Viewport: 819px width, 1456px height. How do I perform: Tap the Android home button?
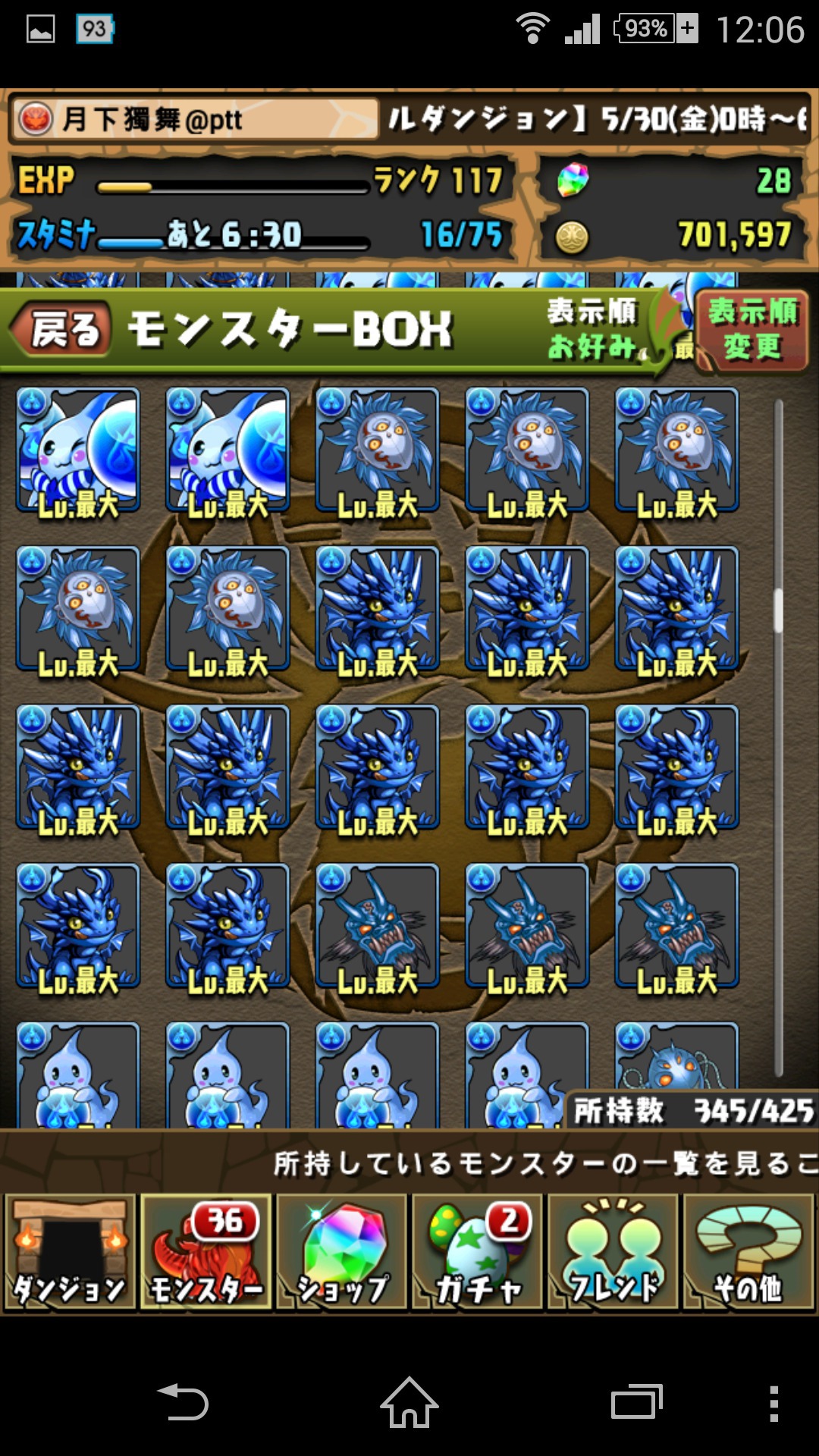coord(409,1403)
